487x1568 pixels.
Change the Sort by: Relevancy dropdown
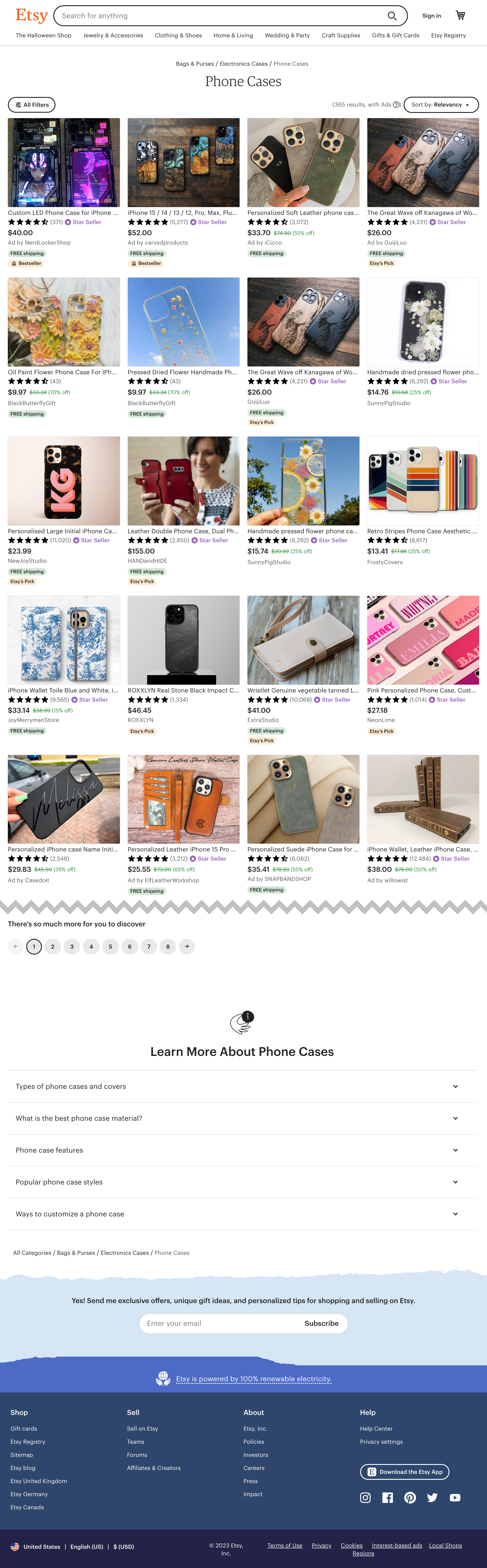coord(441,105)
